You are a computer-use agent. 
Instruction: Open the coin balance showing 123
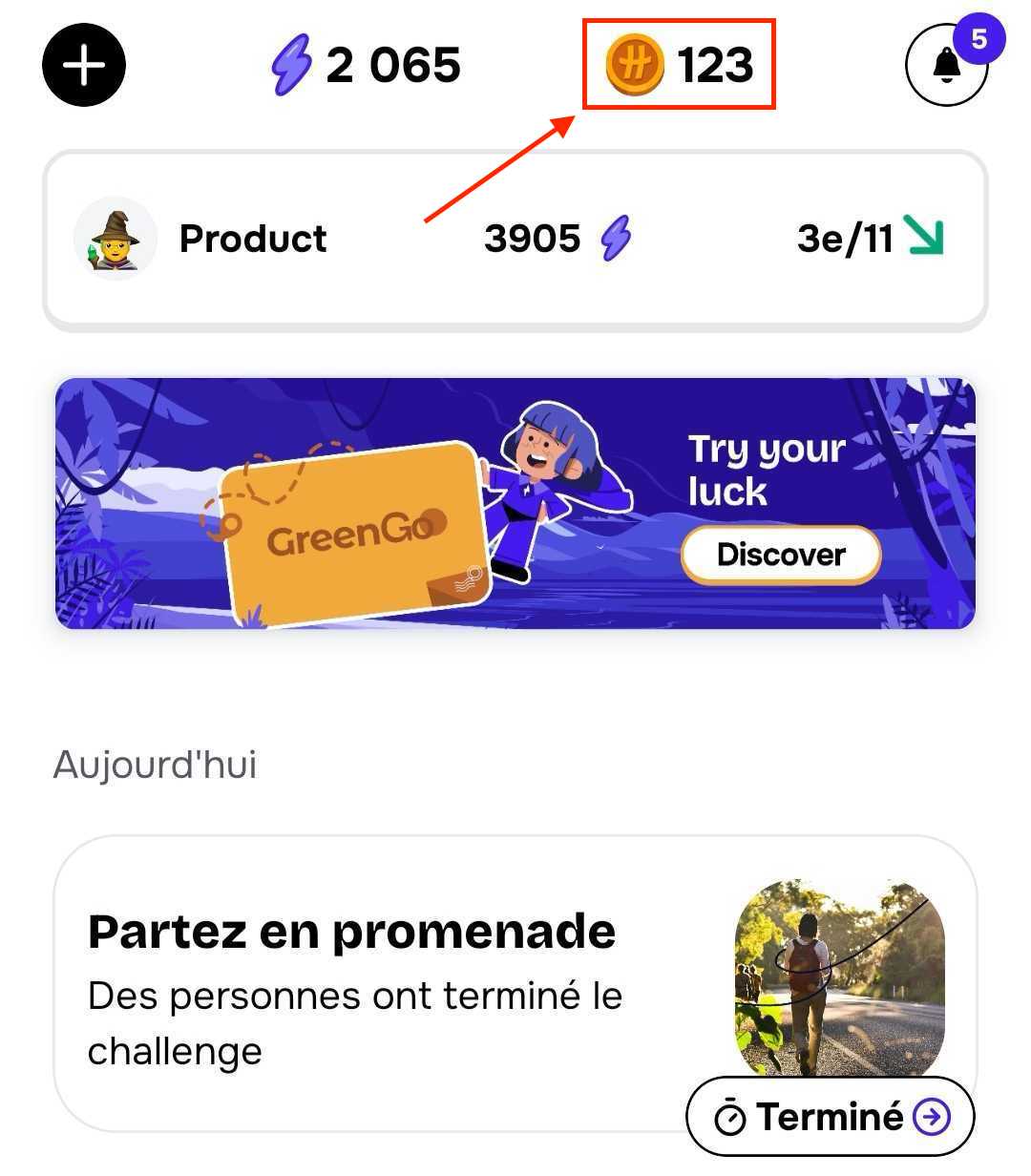point(679,65)
